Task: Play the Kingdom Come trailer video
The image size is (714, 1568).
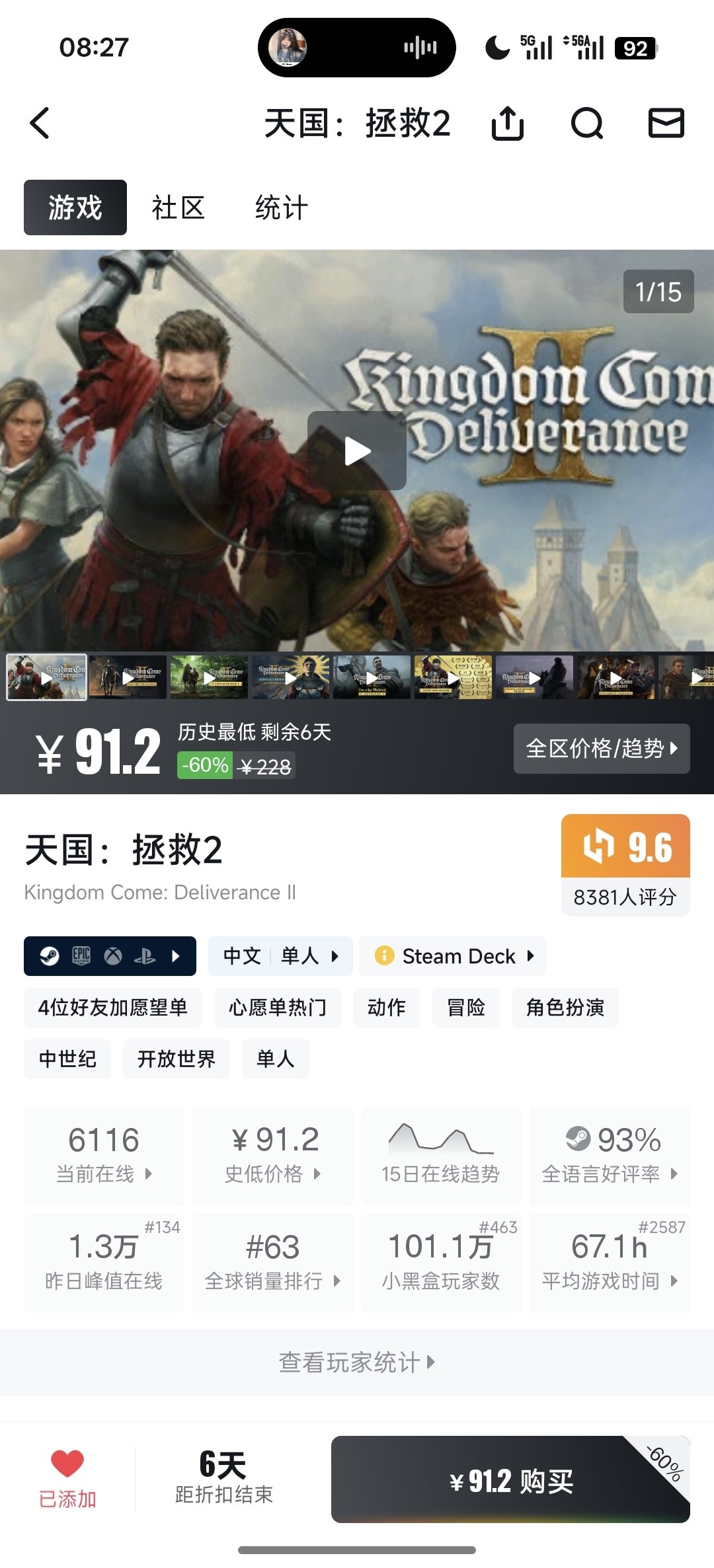Action: 357,451
